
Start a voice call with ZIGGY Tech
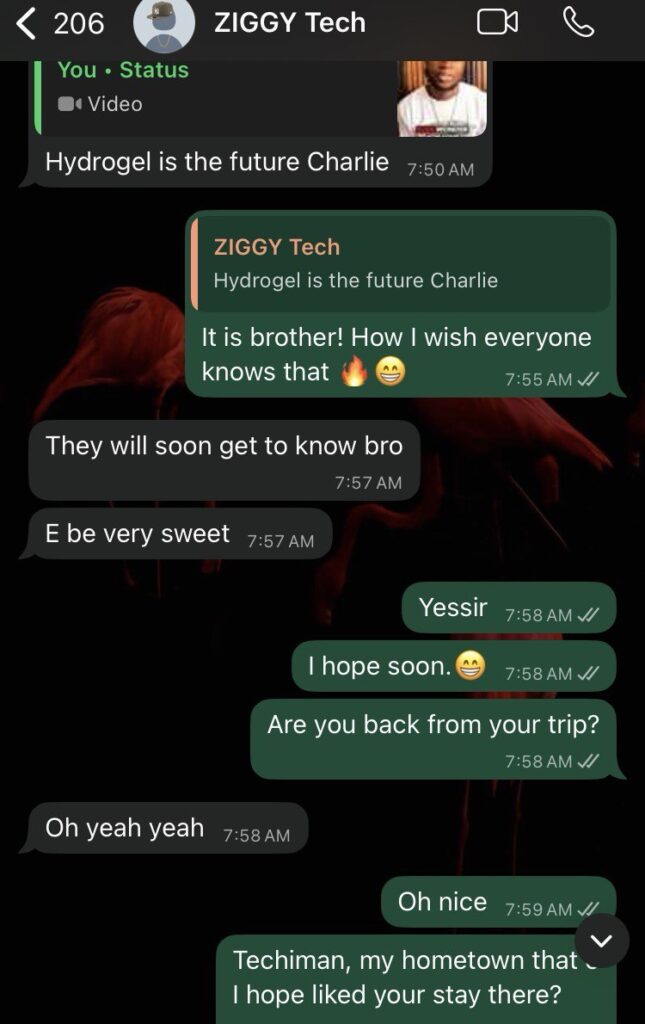point(578,22)
